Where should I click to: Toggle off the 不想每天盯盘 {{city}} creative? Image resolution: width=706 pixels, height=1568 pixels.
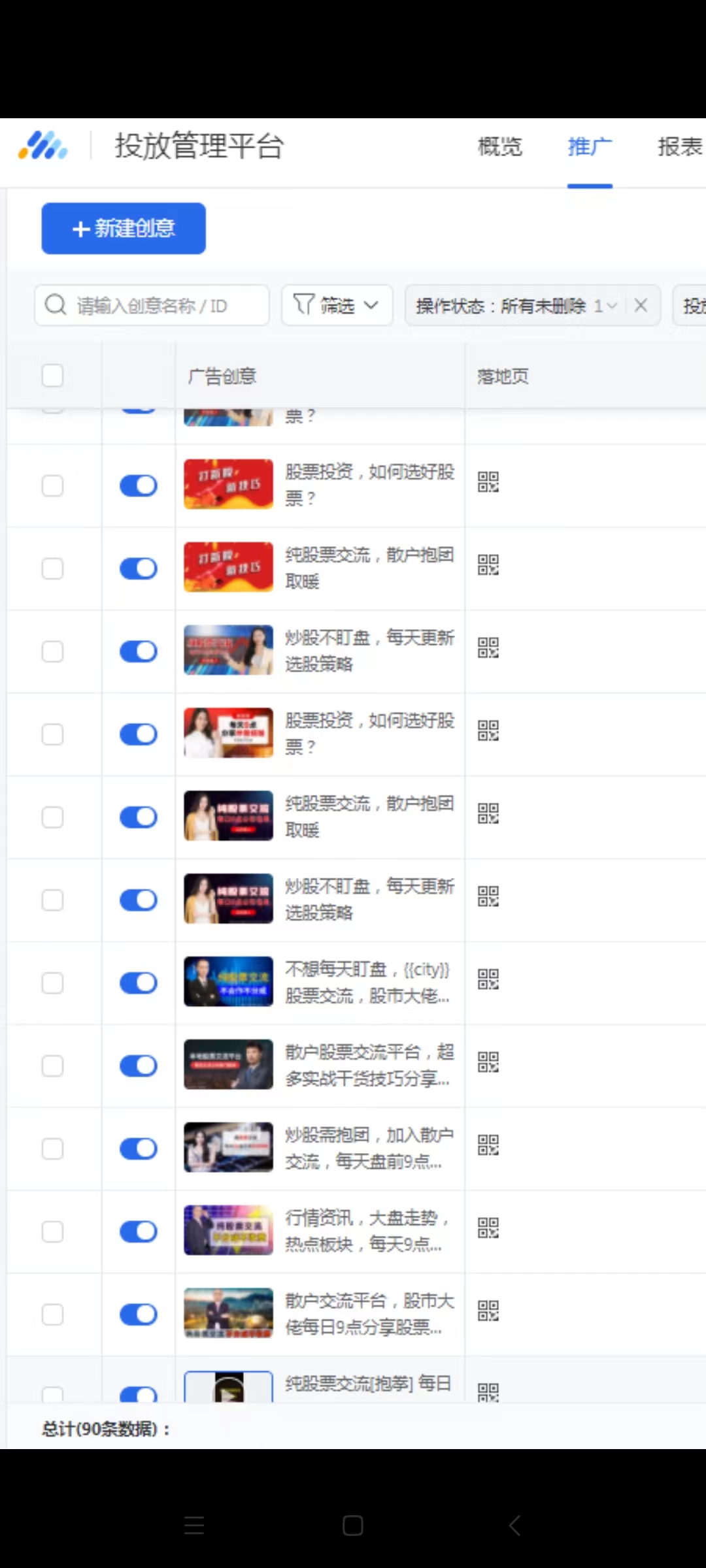tap(139, 983)
